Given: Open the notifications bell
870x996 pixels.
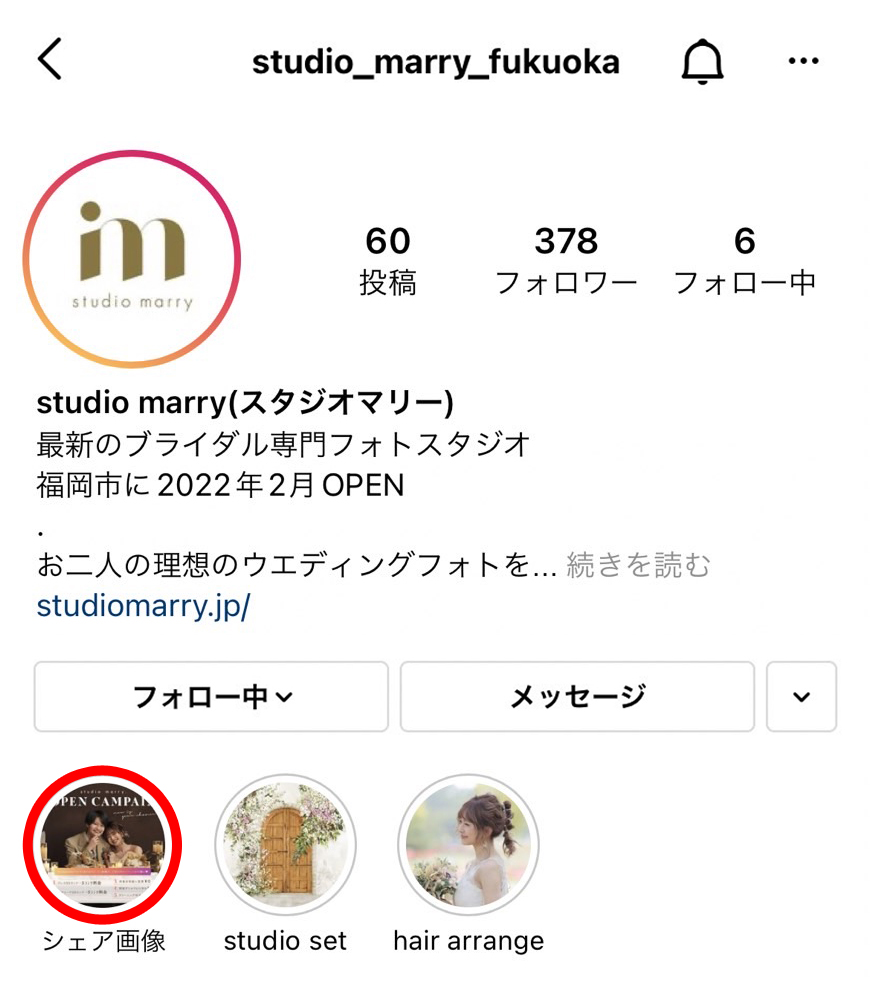Looking at the screenshot, I should click(702, 62).
